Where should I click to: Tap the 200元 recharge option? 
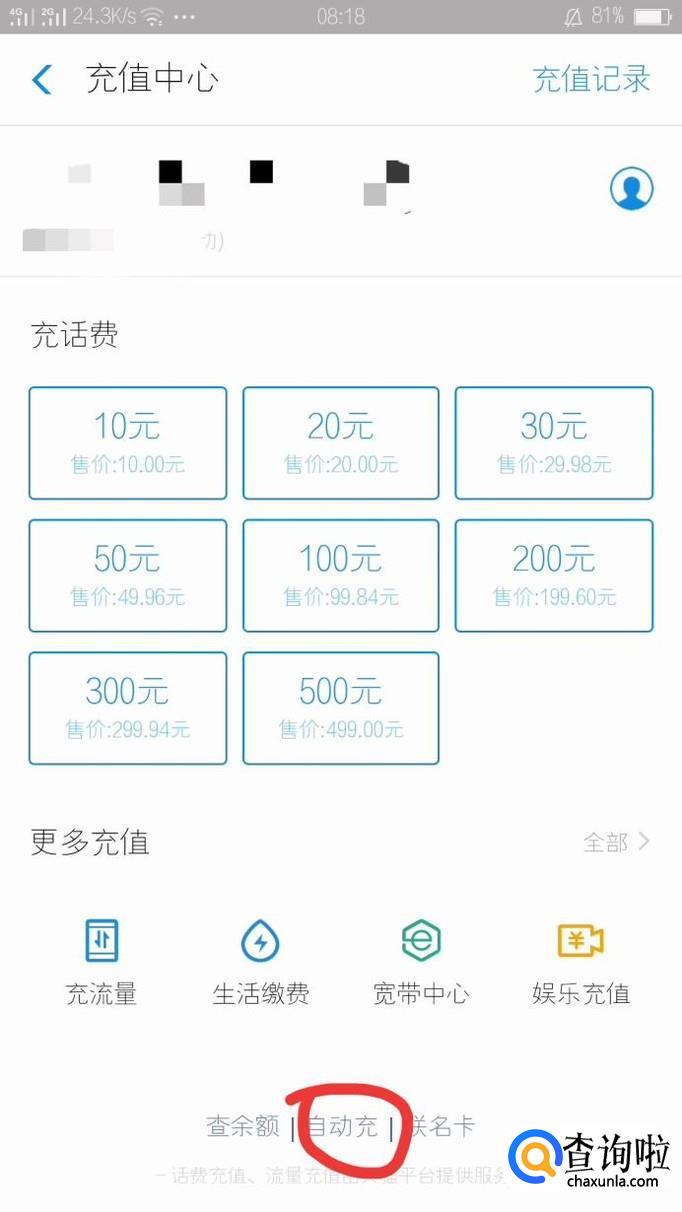coord(554,575)
